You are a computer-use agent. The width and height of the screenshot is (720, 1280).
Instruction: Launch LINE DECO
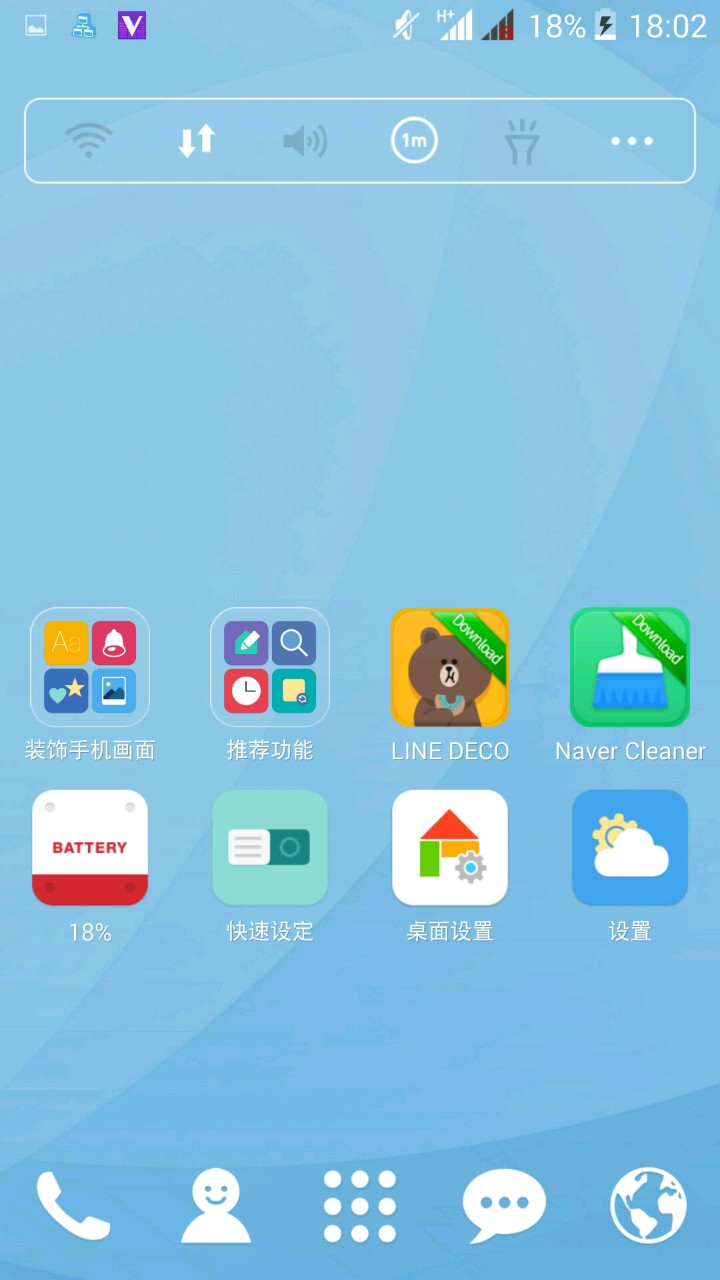450,668
